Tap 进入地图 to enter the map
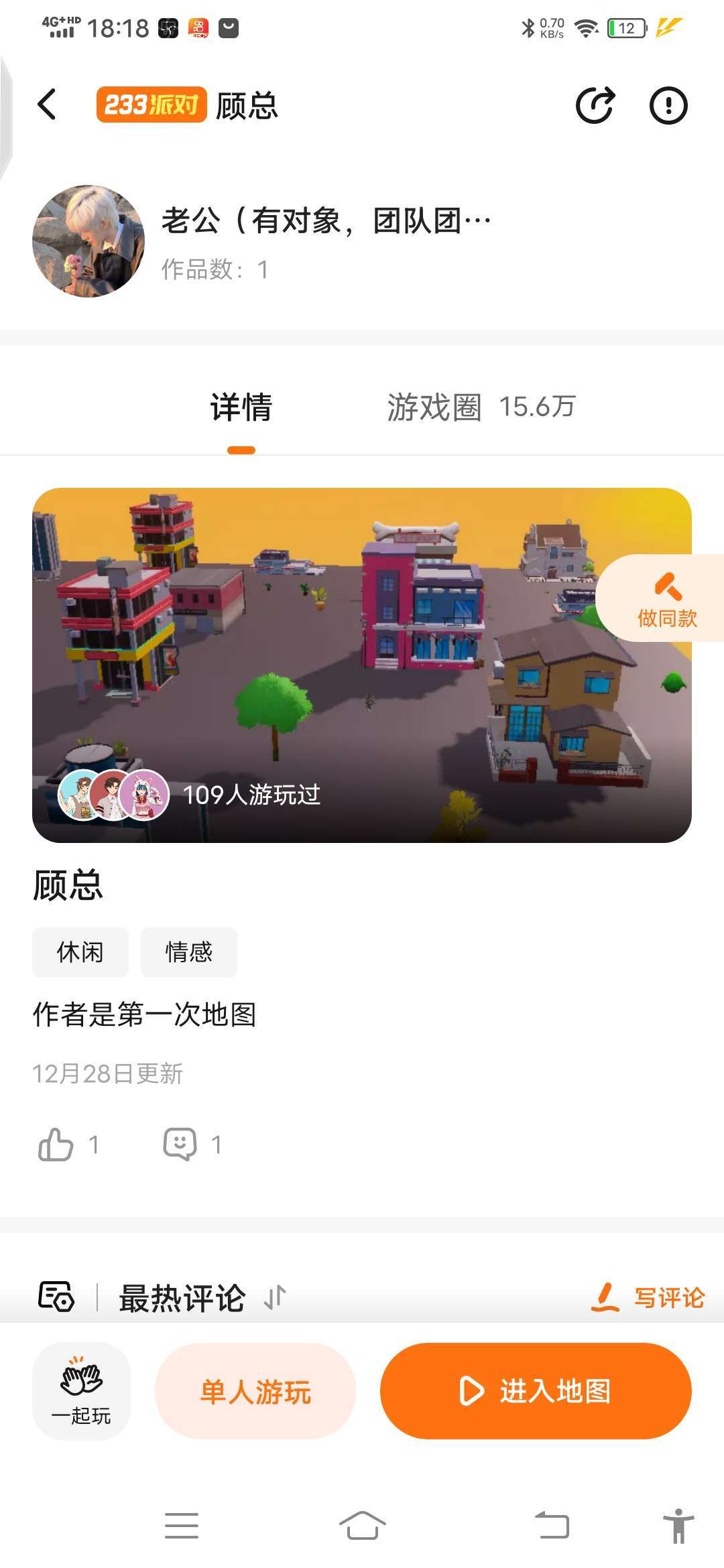The height and width of the screenshot is (1568, 724). (x=535, y=1391)
